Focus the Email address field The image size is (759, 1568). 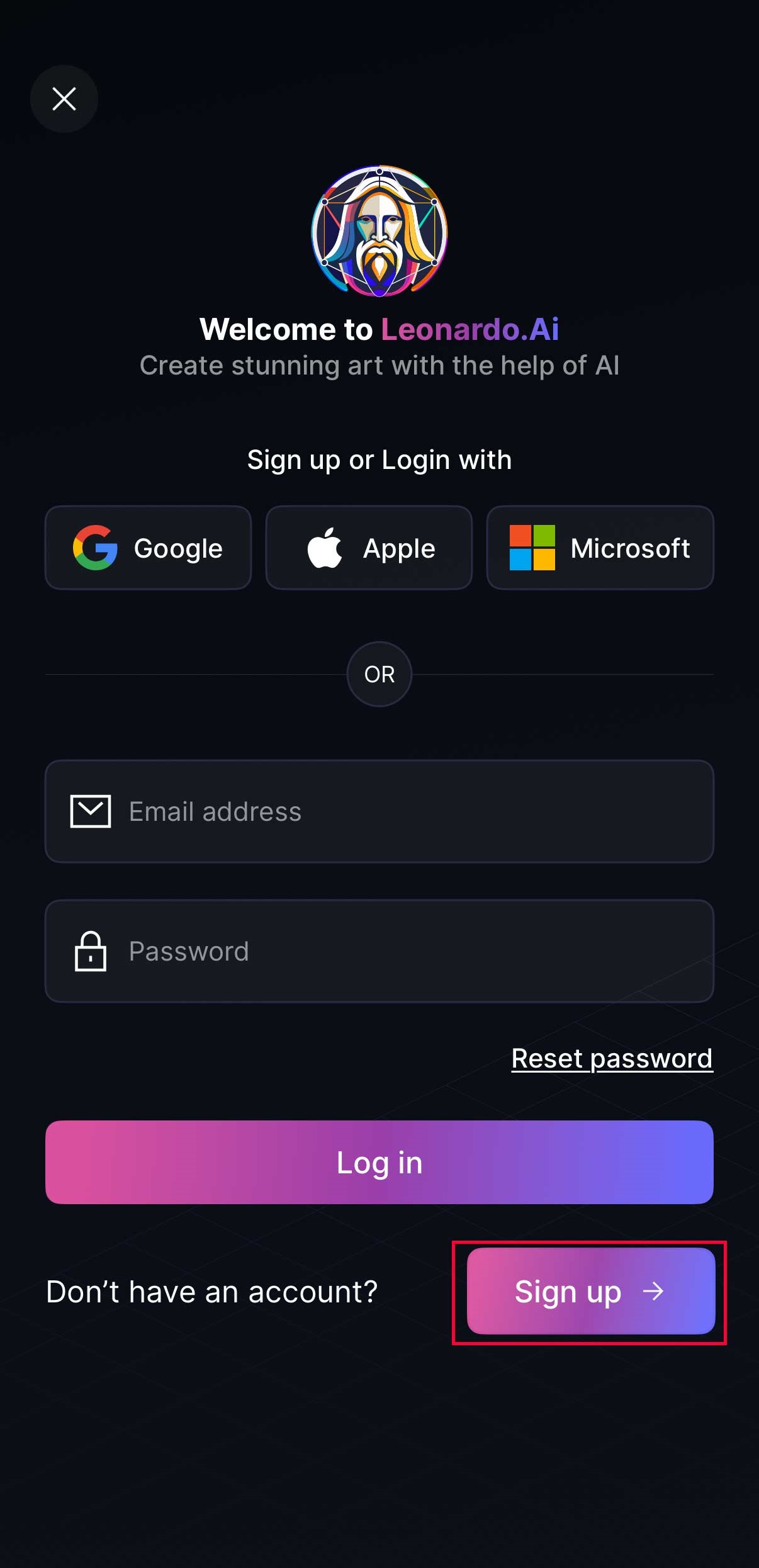pyautogui.click(x=379, y=811)
